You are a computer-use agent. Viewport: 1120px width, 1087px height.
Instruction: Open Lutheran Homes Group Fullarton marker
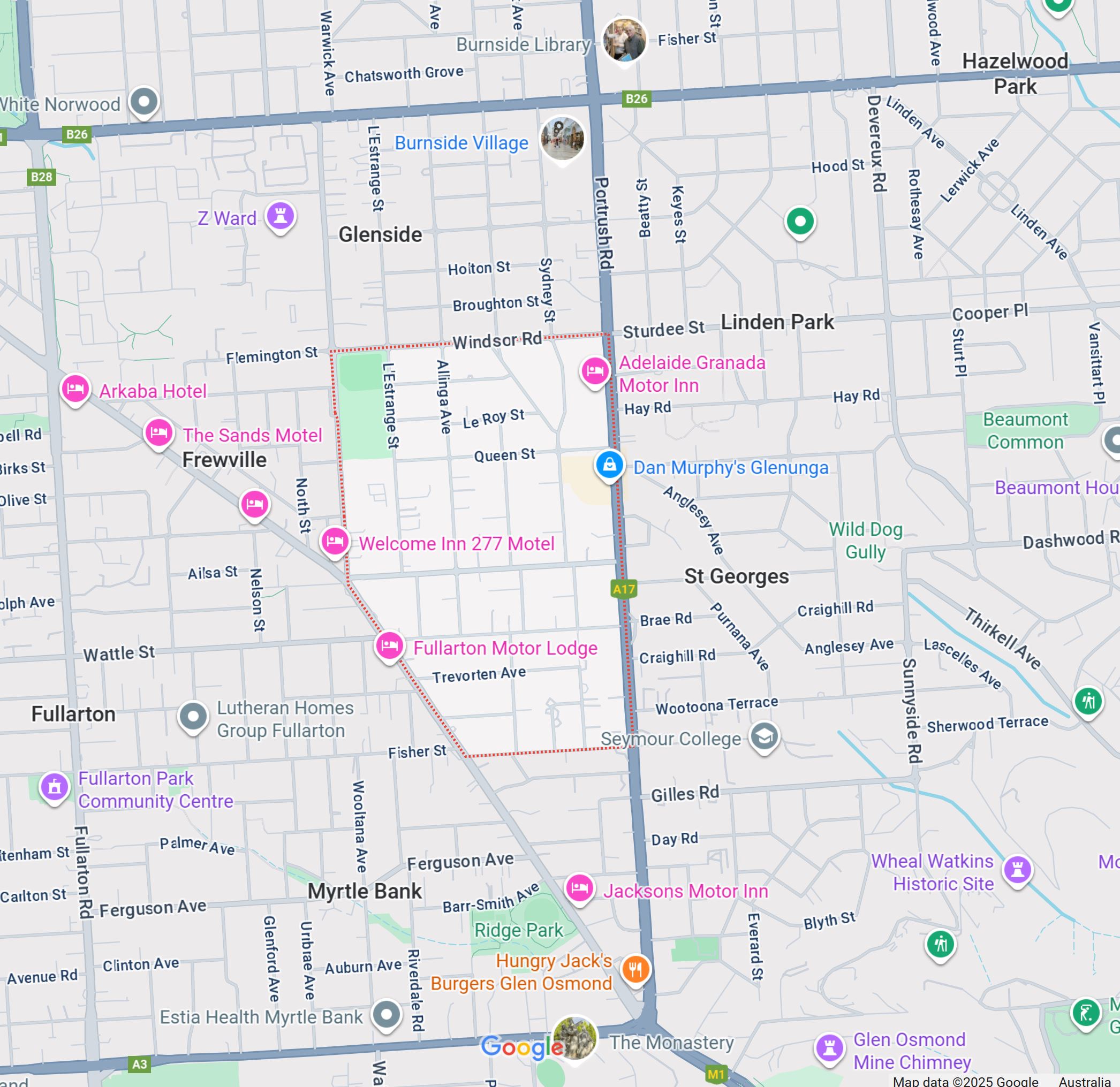[x=193, y=716]
